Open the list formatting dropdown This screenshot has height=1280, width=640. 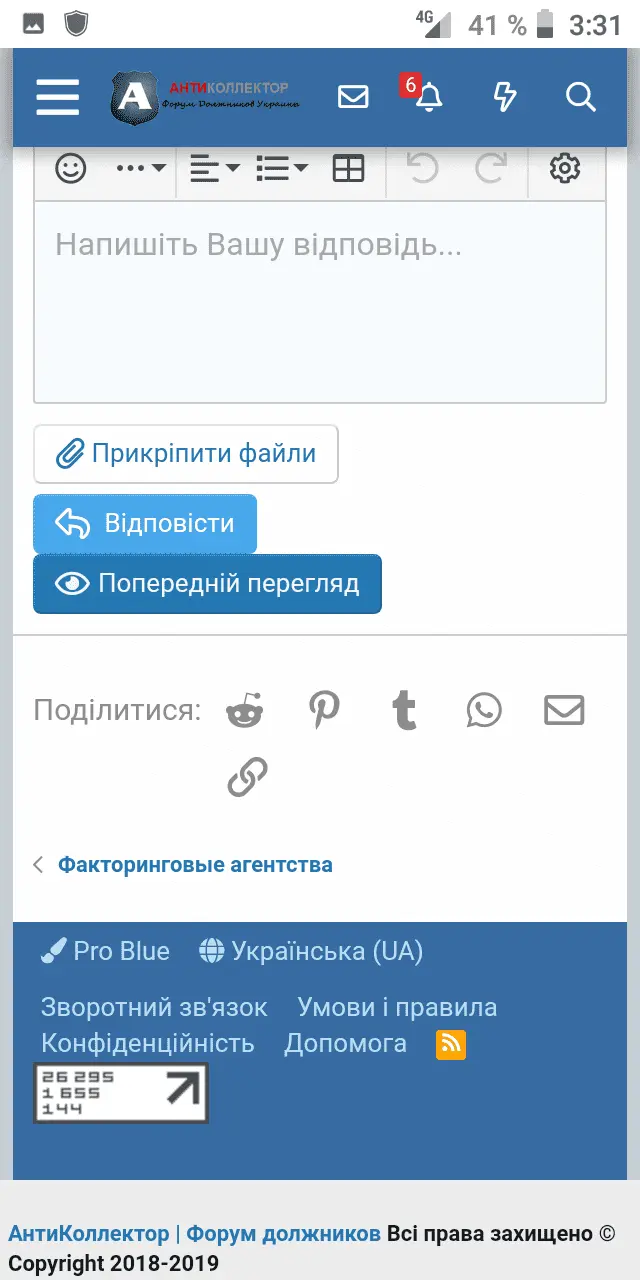coord(281,169)
